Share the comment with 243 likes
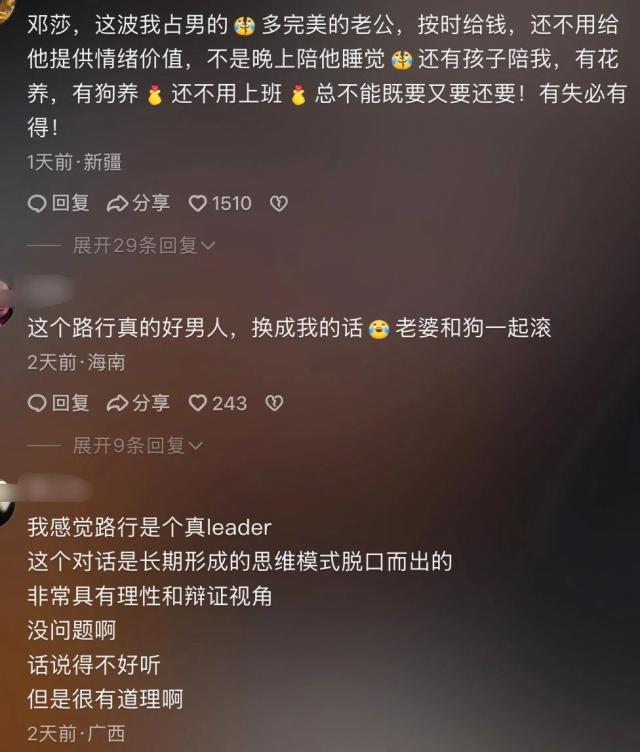Image resolution: width=640 pixels, height=752 pixels. coord(138,403)
